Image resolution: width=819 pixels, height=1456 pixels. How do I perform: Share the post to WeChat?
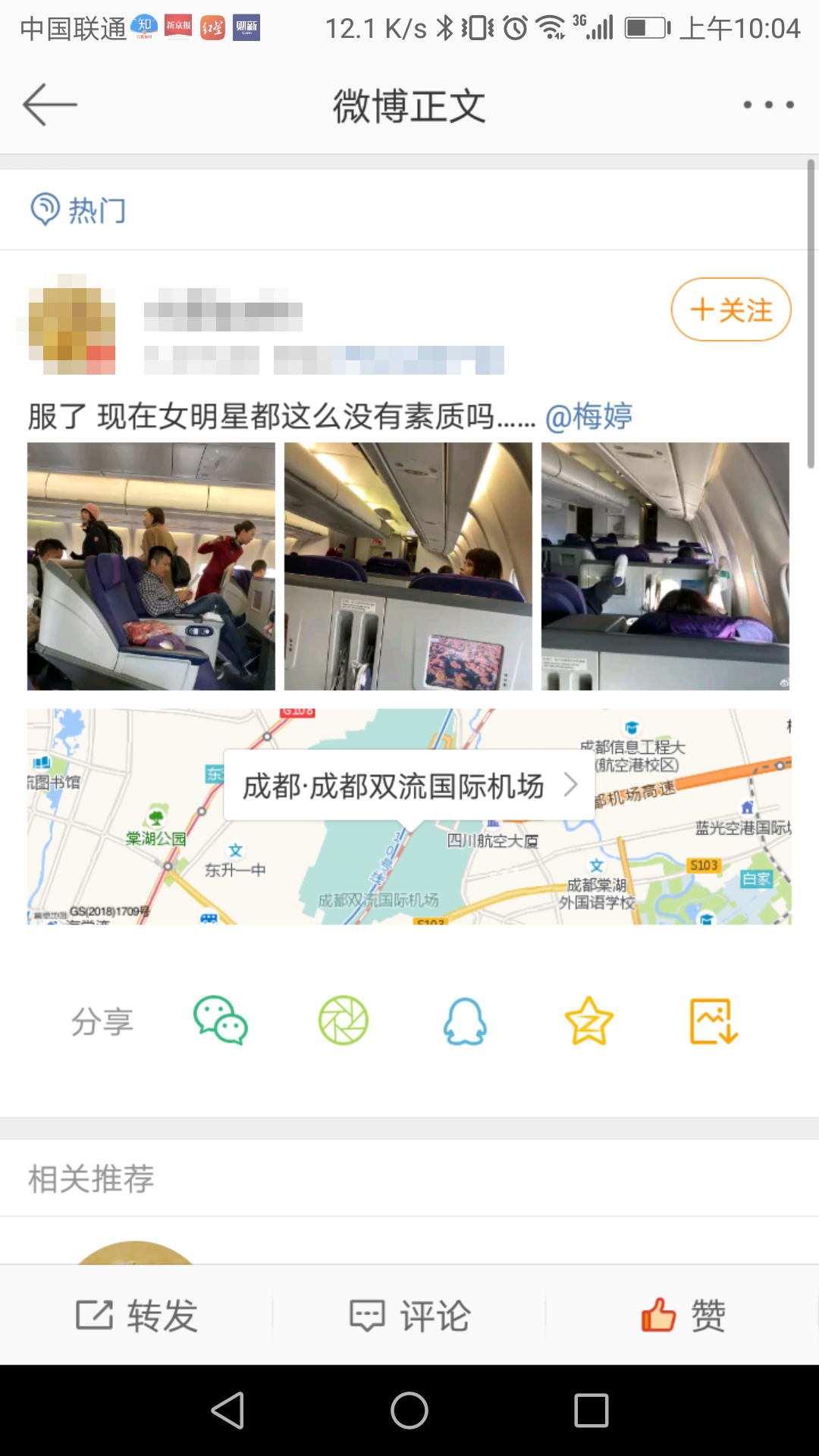tap(220, 1021)
